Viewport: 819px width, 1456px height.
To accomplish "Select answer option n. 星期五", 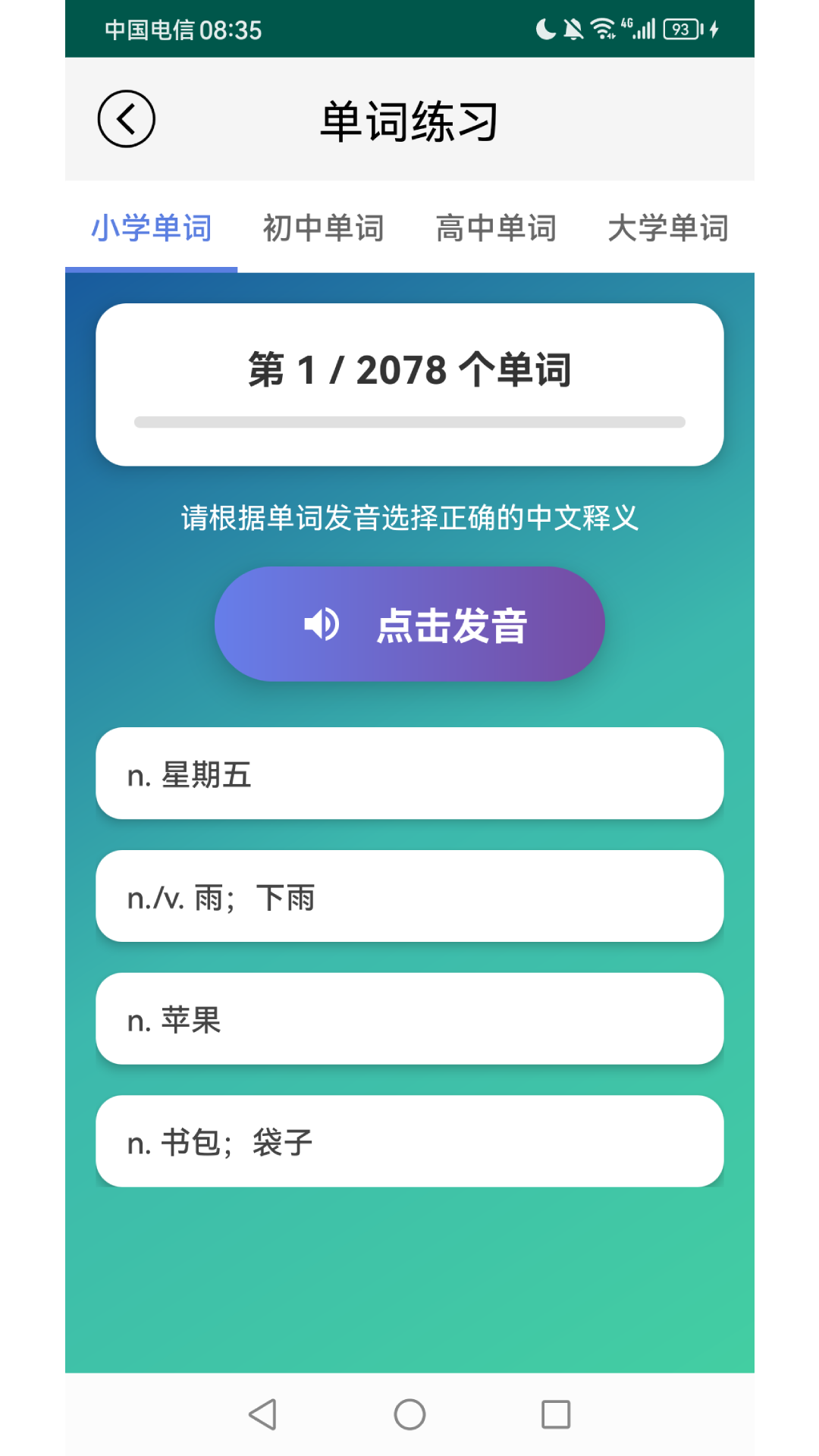I will click(409, 774).
